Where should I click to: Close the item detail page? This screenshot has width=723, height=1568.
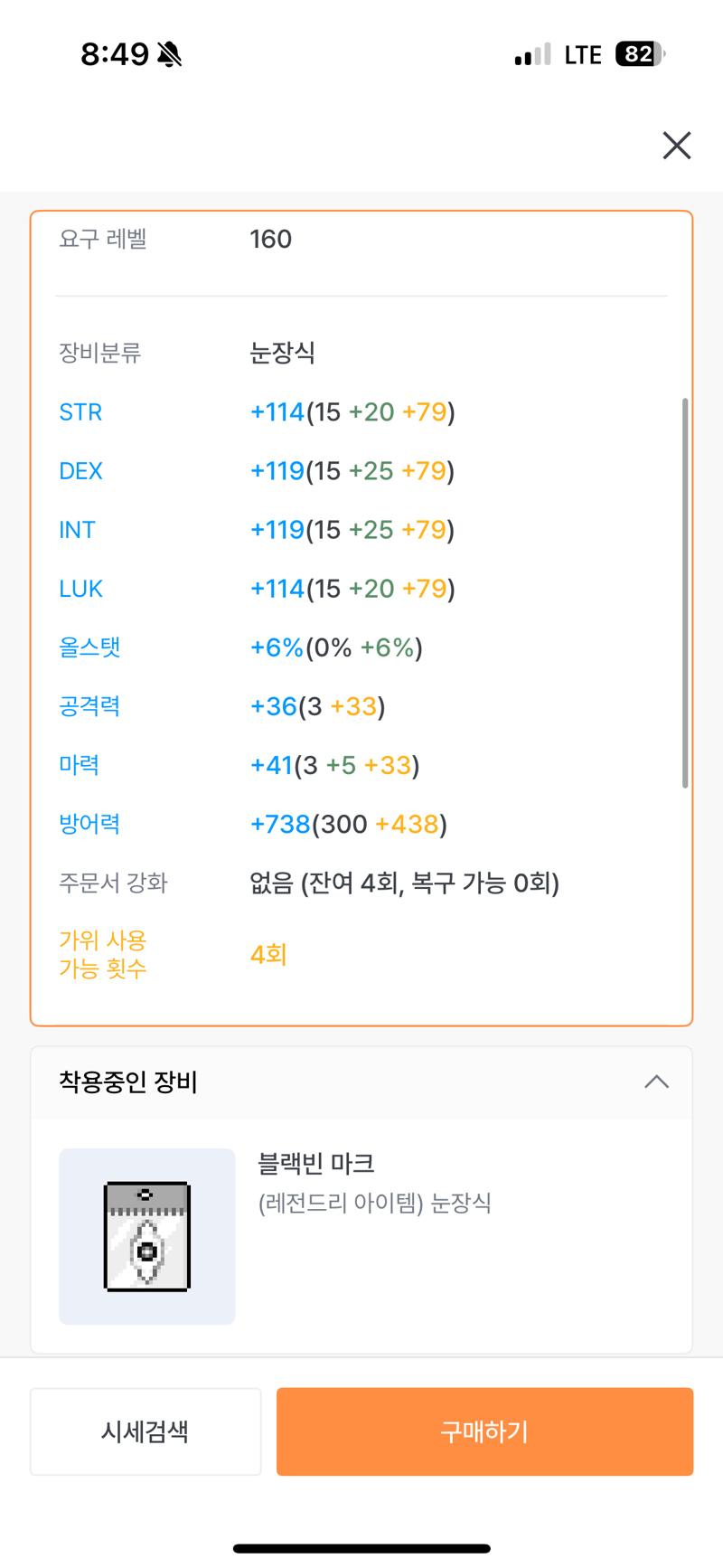[x=676, y=146]
